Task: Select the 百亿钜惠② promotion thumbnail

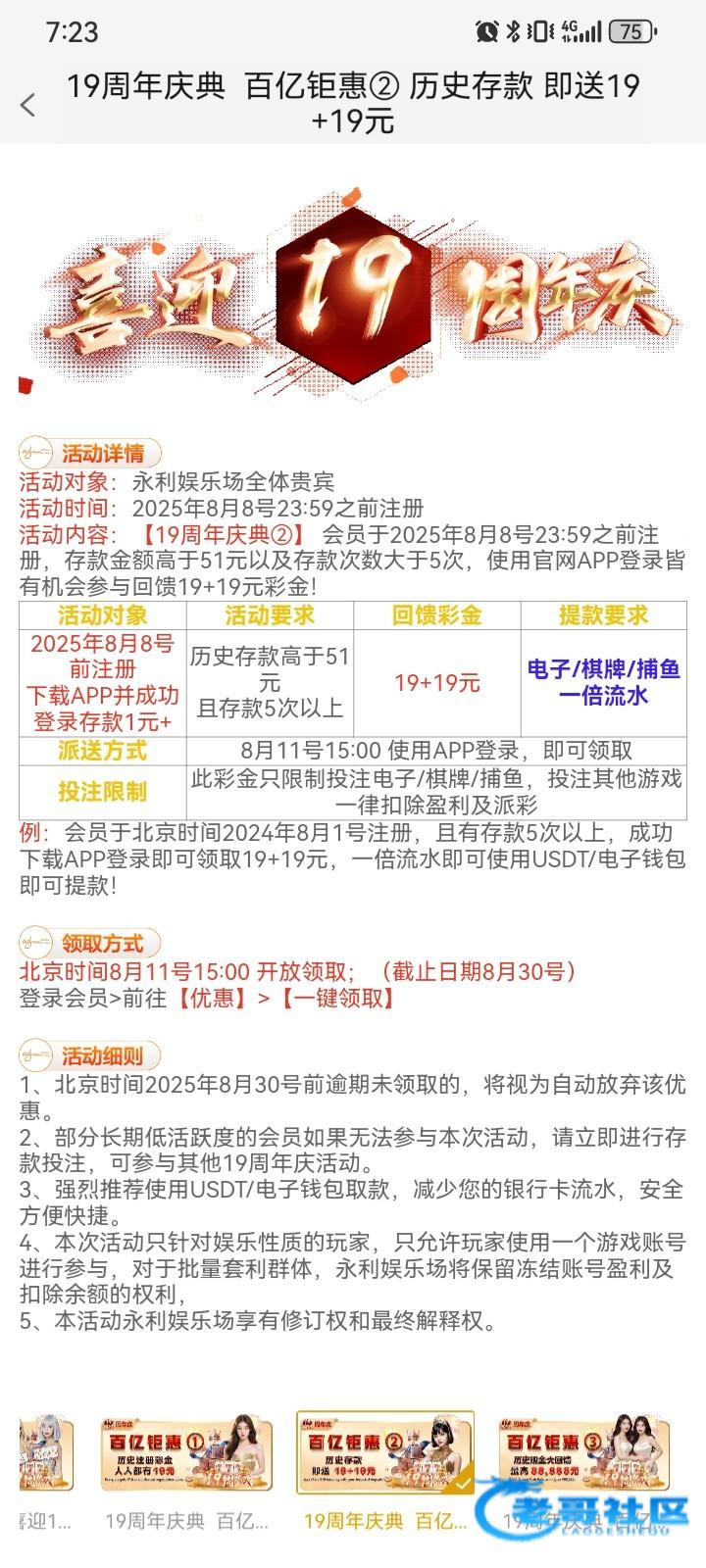Action: (x=384, y=1453)
